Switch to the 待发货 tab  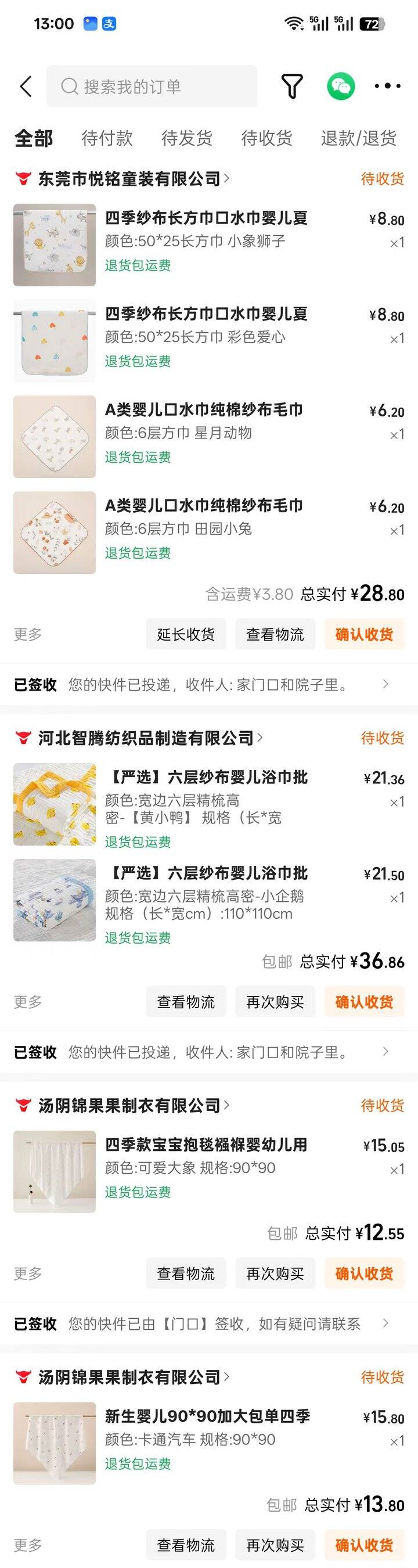point(187,138)
